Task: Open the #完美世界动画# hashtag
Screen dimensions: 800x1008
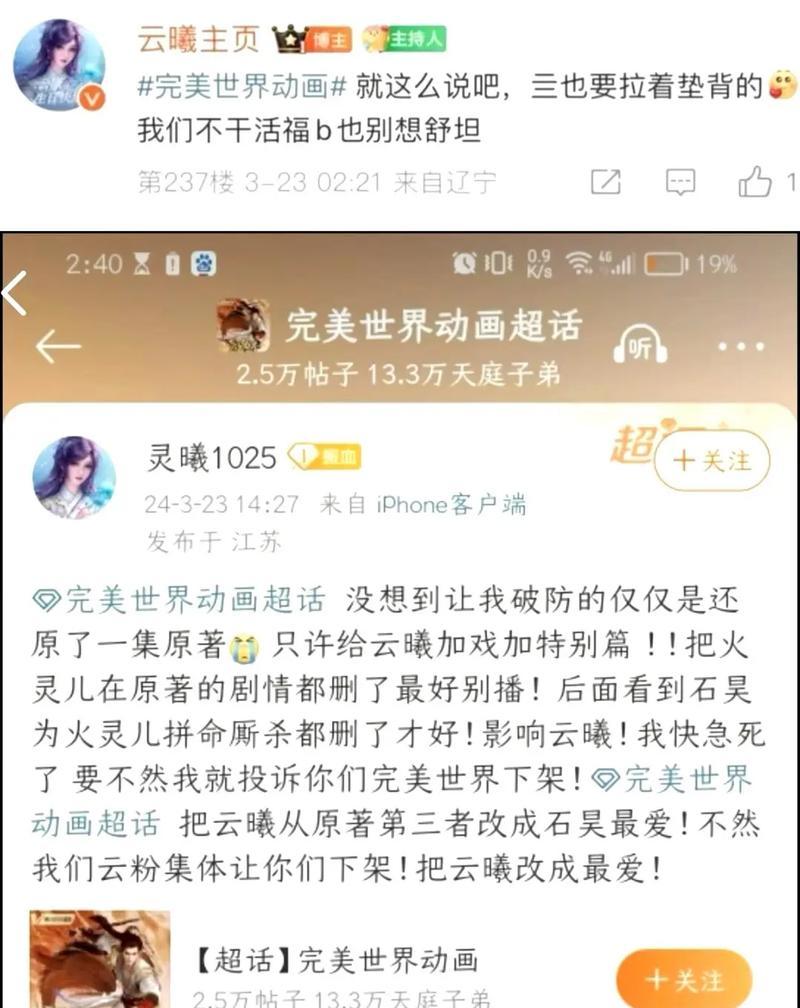Action: pyautogui.click(x=241, y=87)
